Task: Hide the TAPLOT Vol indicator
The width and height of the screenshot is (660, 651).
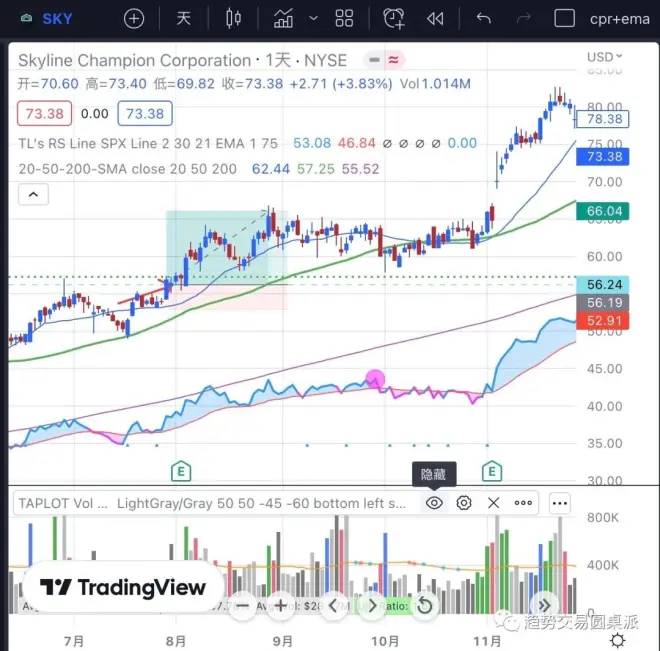Action: (x=434, y=503)
